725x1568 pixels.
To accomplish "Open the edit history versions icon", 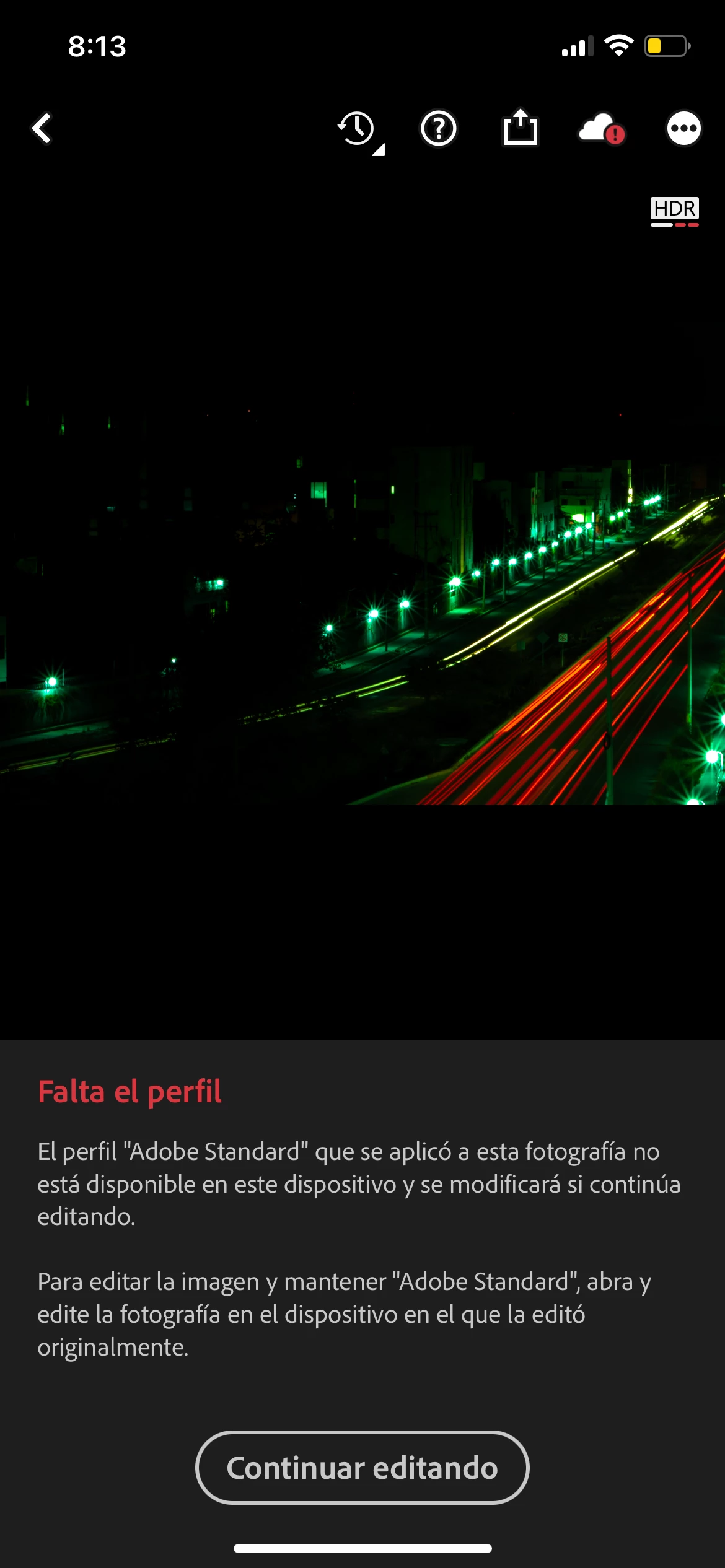I will pos(358,129).
